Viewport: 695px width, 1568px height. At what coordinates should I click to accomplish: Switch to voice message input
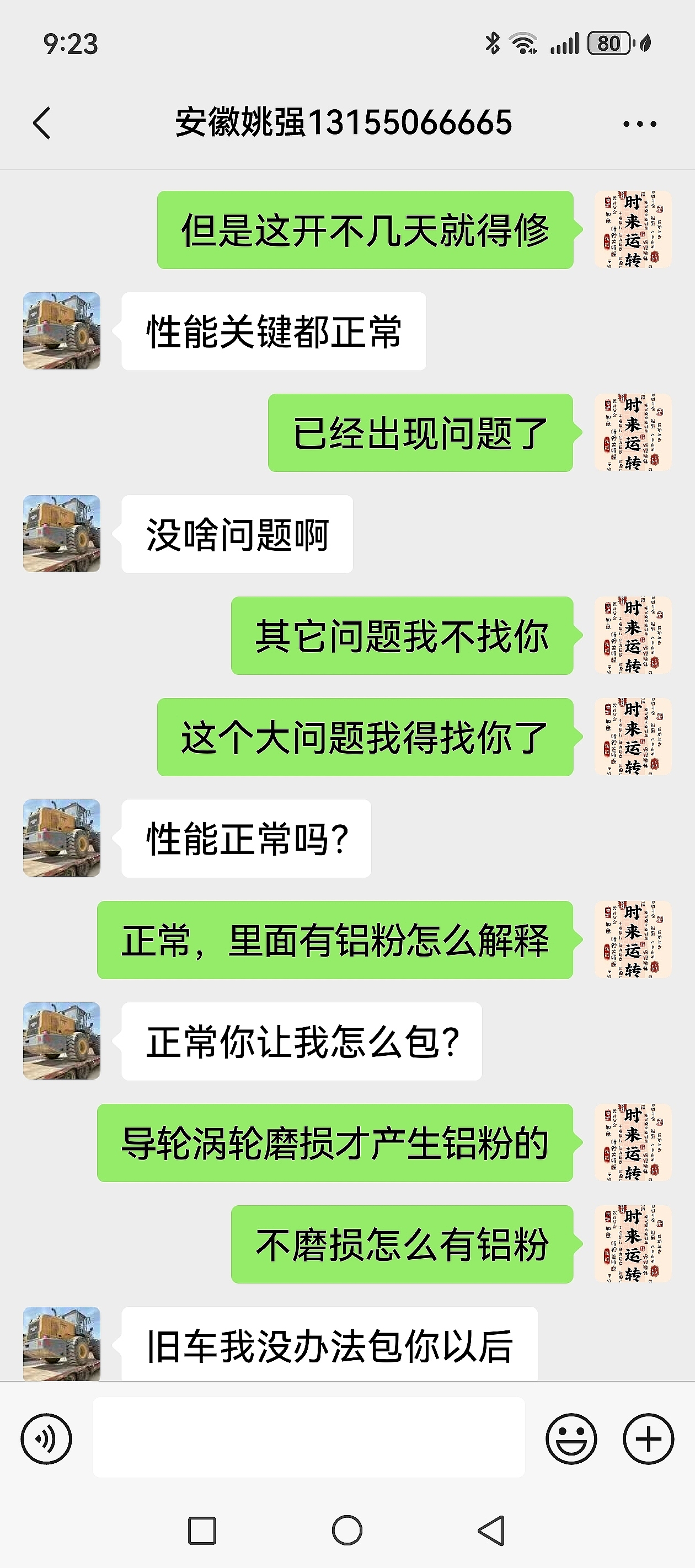coord(46,1439)
